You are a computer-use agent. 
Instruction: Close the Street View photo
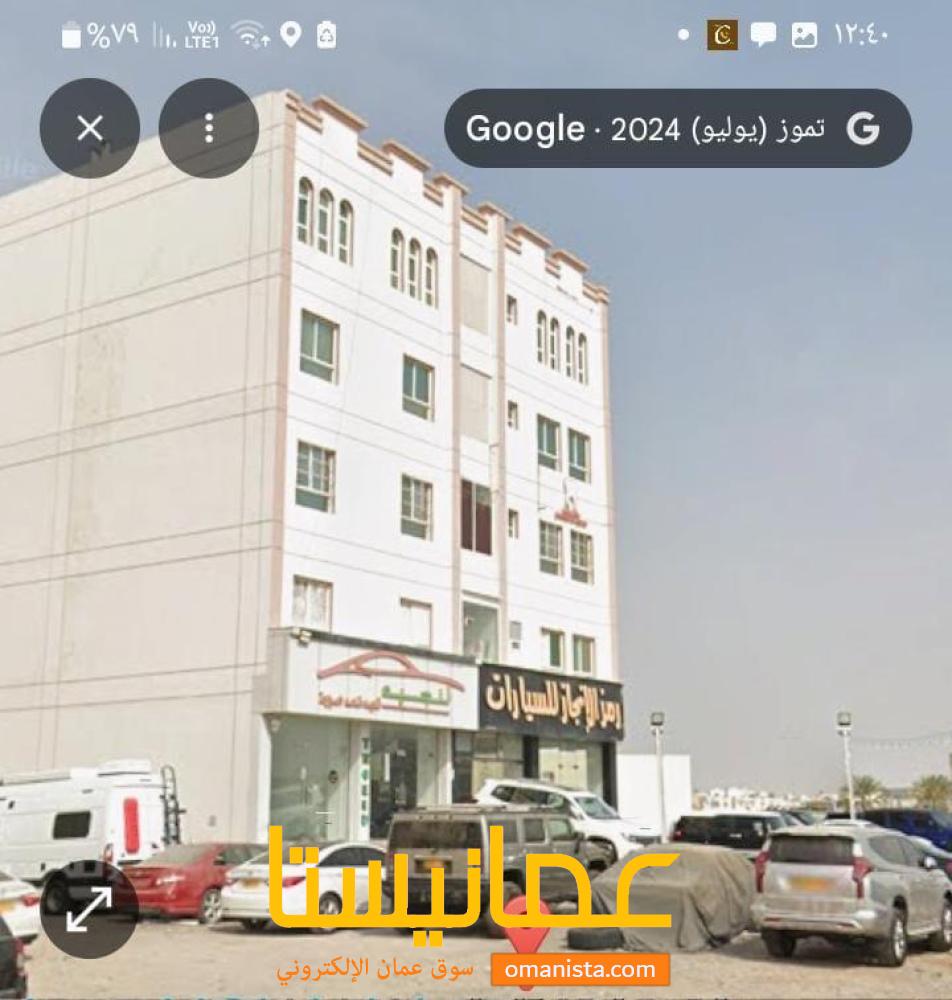[x=90, y=128]
